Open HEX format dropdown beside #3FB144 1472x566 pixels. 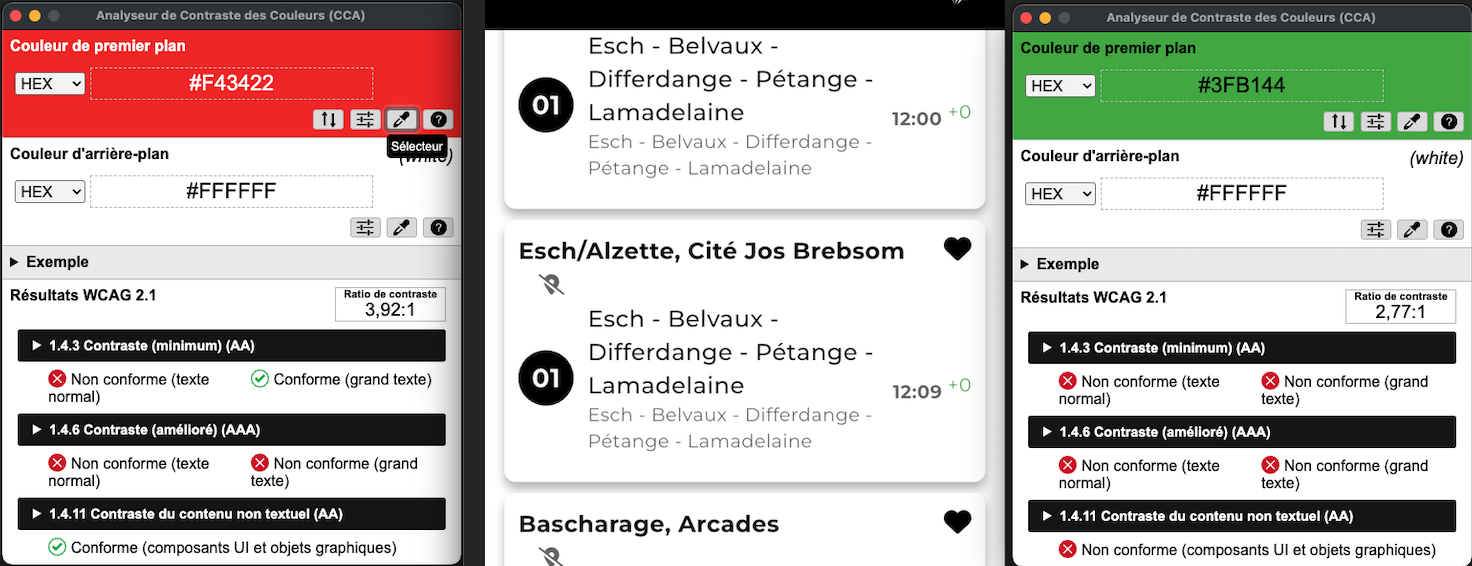click(1060, 86)
